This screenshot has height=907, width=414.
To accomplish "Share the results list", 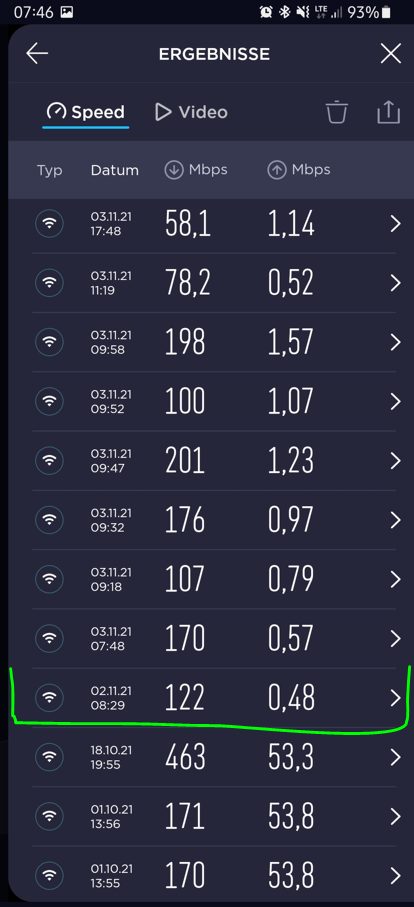I will pyautogui.click(x=389, y=112).
